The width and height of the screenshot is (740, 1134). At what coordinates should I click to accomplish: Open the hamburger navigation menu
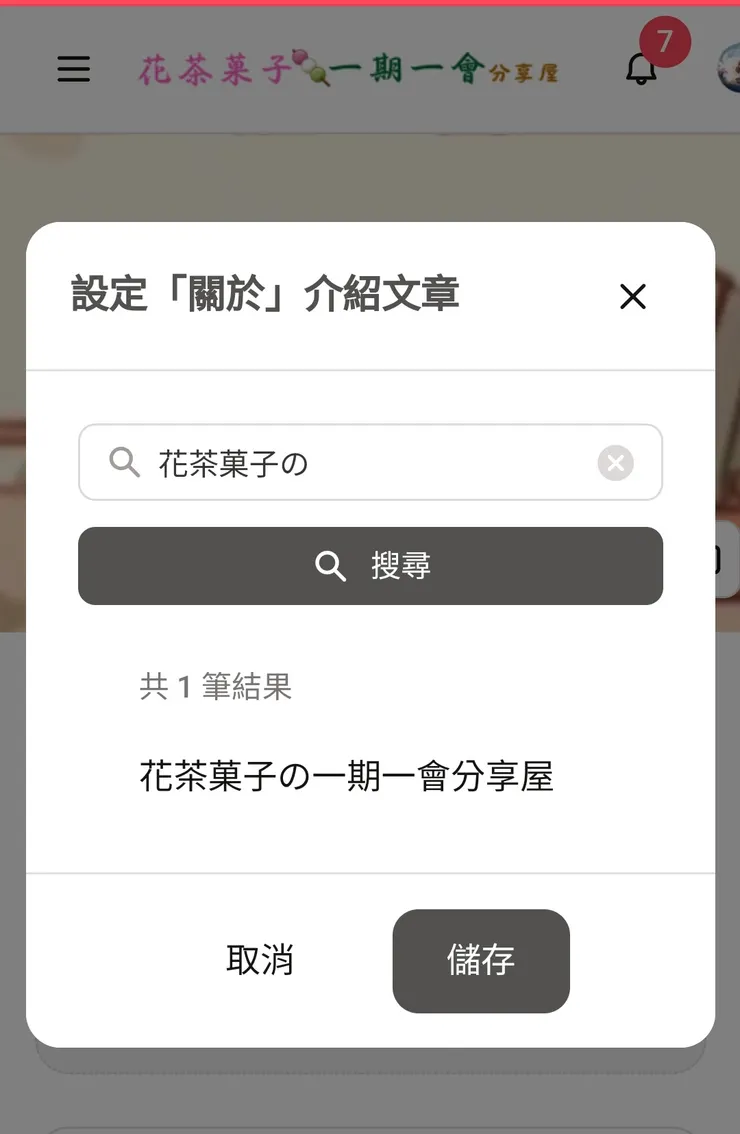coord(73,69)
